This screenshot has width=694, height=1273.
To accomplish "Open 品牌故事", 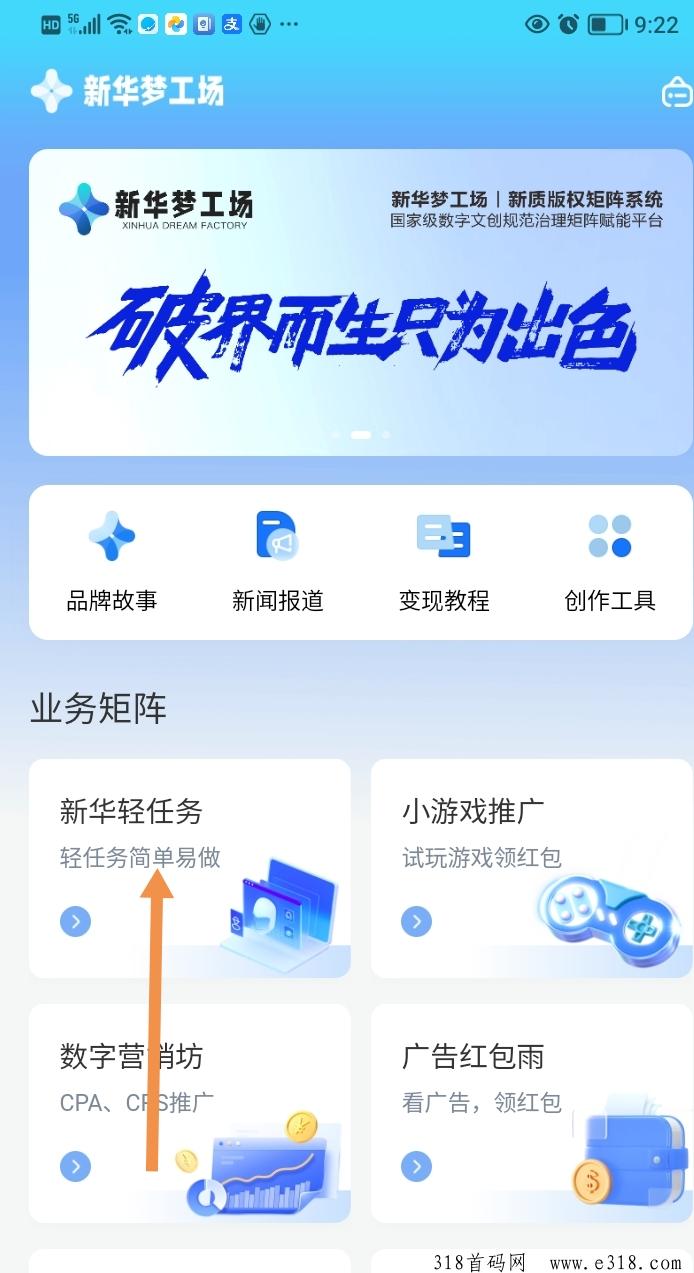I will [x=112, y=562].
